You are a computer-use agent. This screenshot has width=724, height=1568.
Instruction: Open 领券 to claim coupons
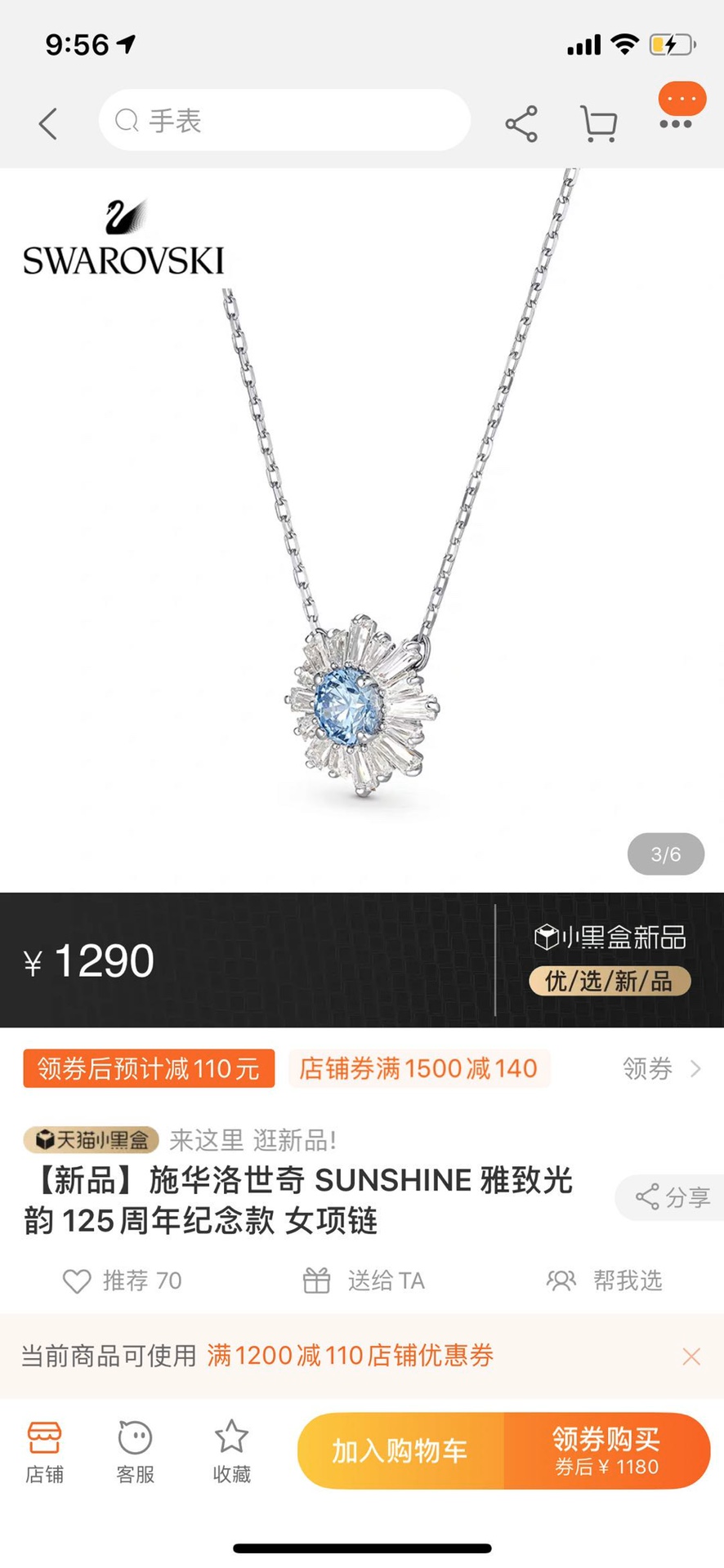pyautogui.click(x=660, y=1068)
